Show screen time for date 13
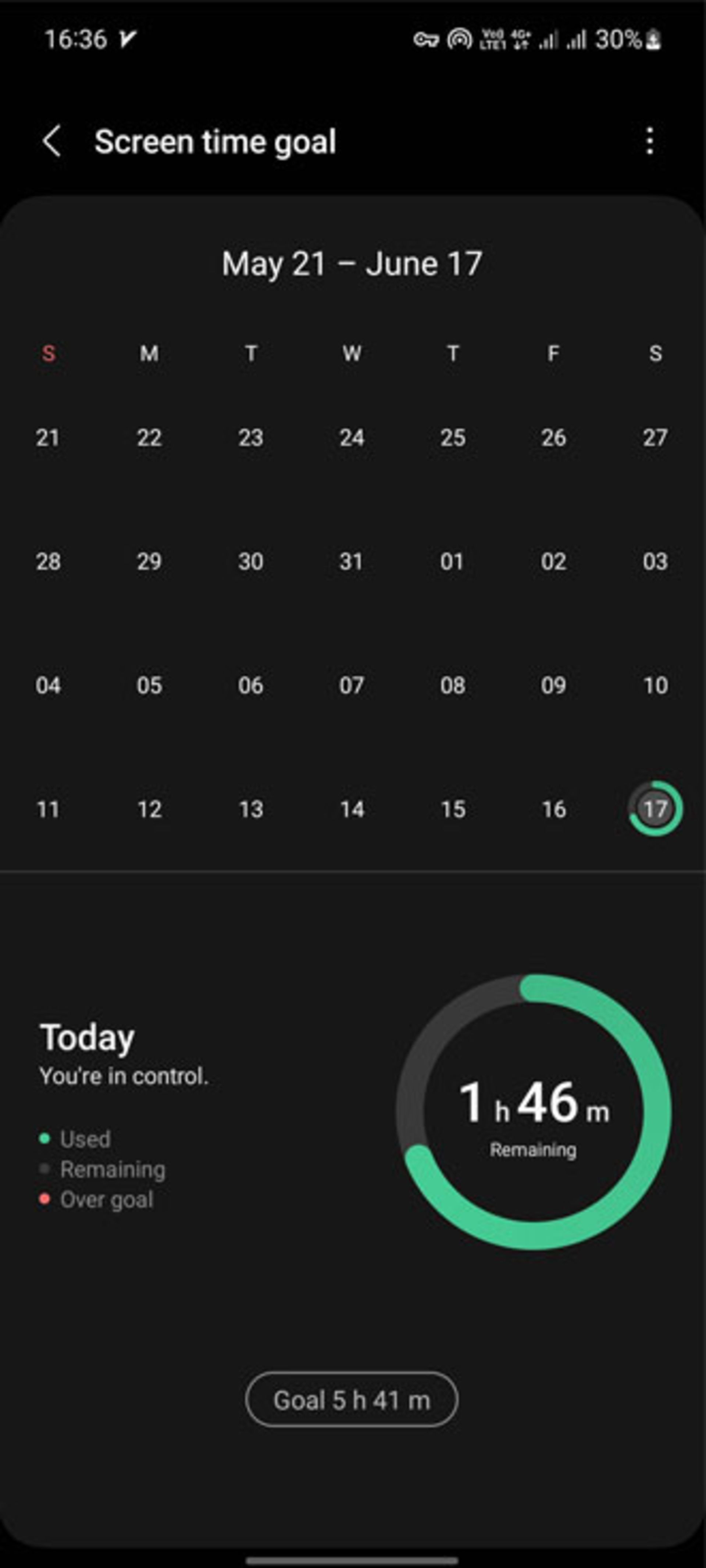 click(250, 809)
